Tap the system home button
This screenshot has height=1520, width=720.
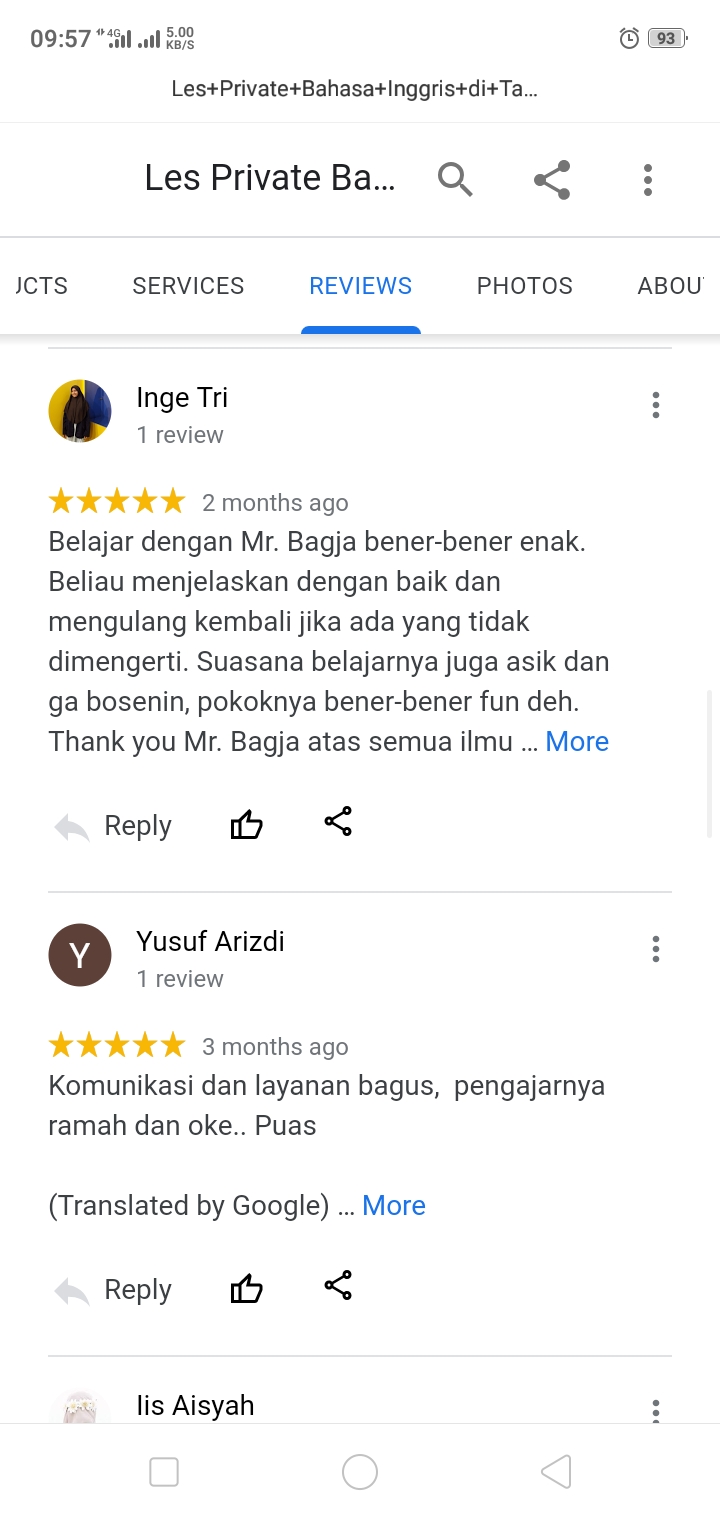coord(360,1472)
